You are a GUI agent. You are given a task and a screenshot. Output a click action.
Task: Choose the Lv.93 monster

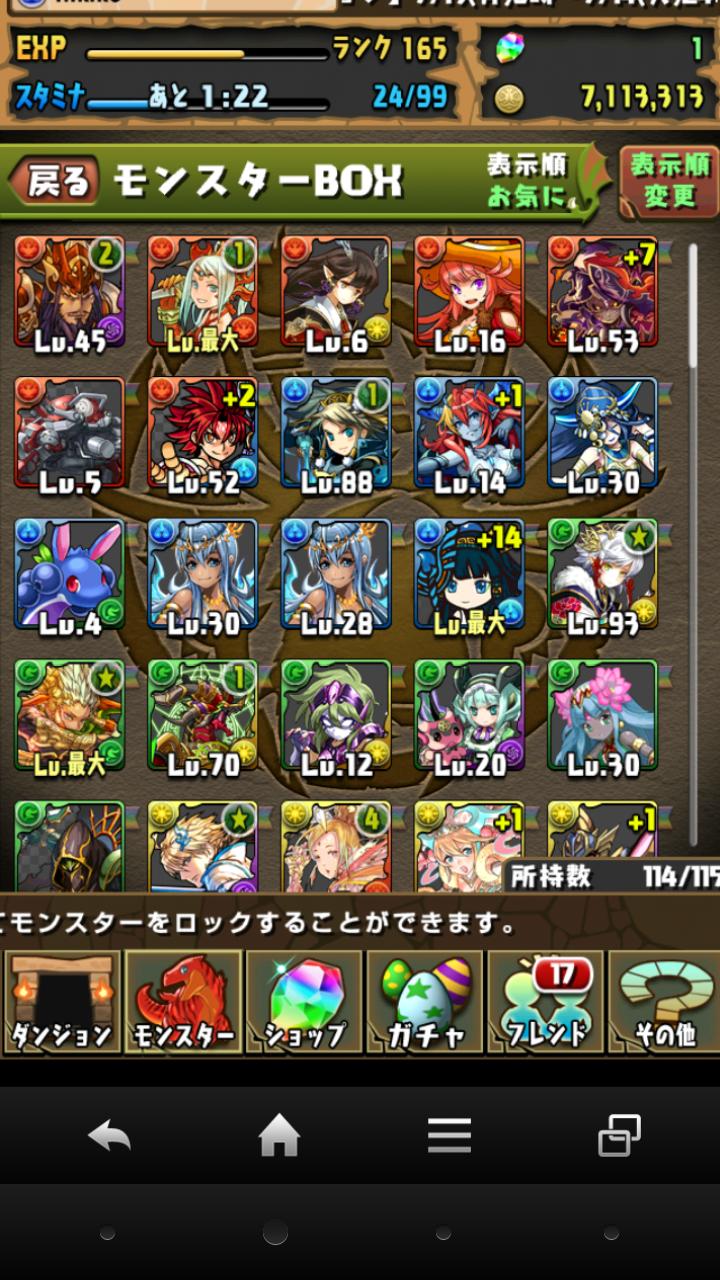[x=603, y=574]
